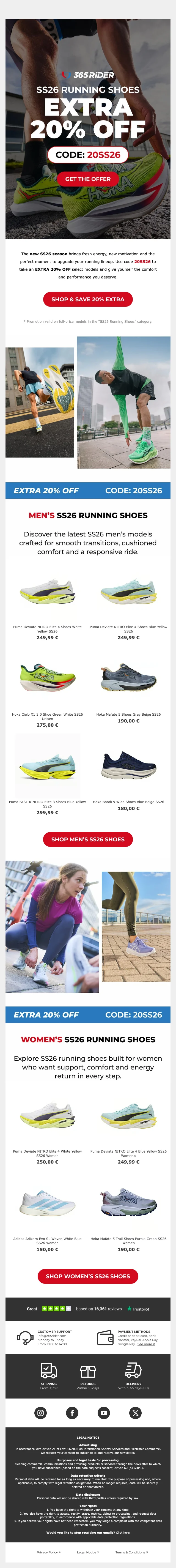Image resolution: width=176 pixels, height=1568 pixels.
Task: Tap SHOP MEN'S SS26 SHOES button
Action: (88, 839)
